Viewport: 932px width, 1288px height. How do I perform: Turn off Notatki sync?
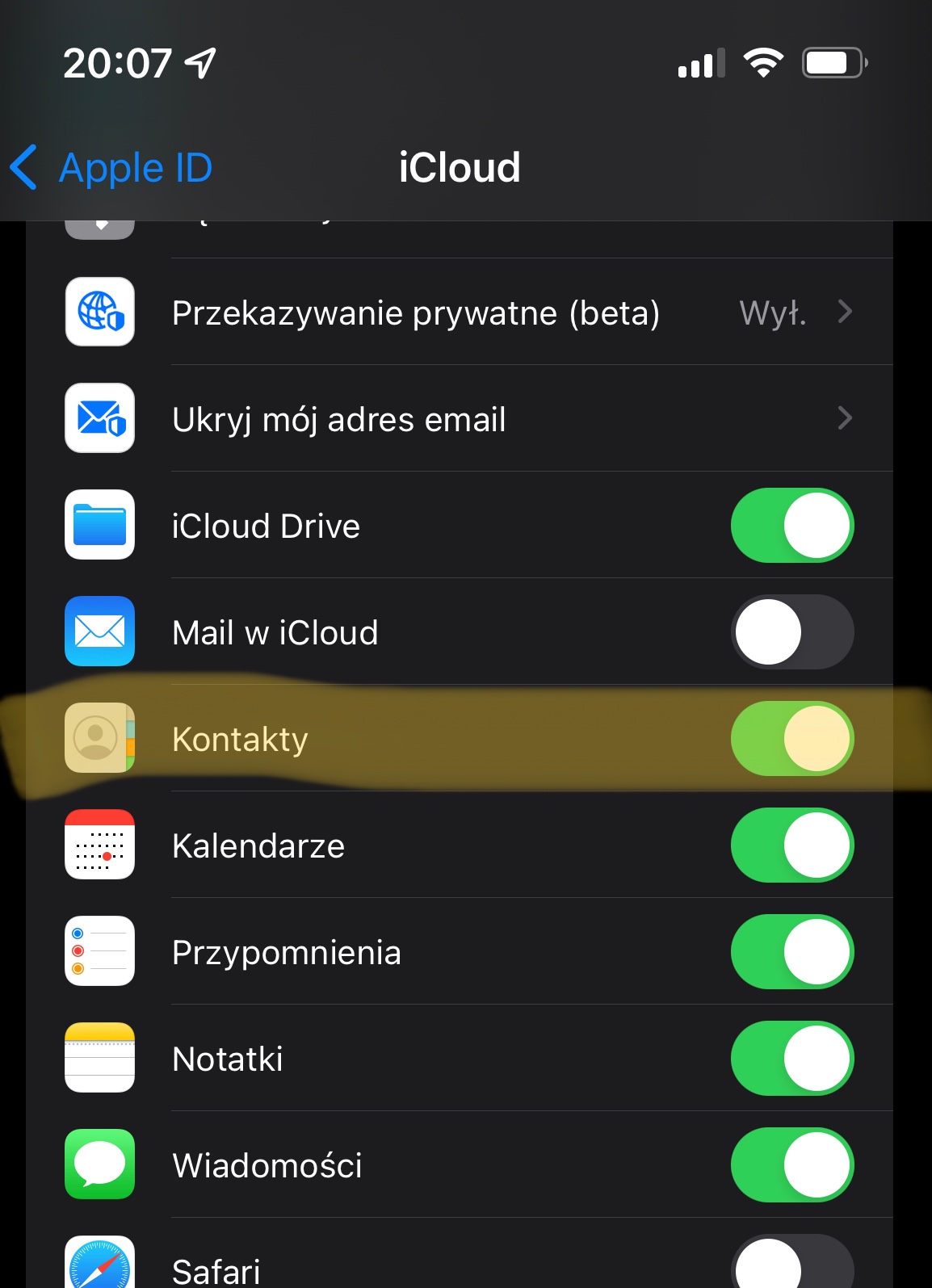pyautogui.click(x=792, y=1059)
